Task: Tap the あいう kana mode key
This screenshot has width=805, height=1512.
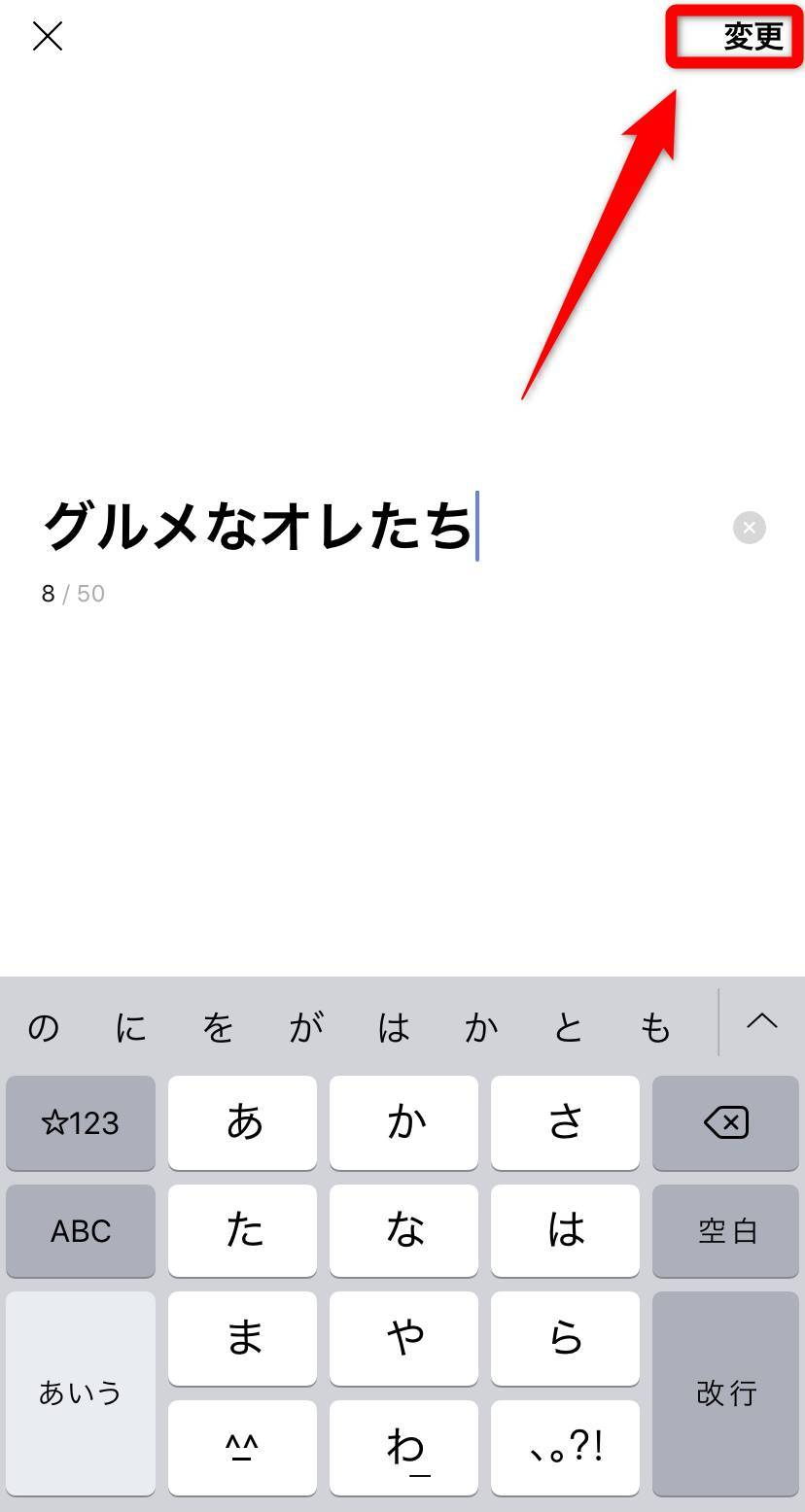Action: pos(81,1393)
